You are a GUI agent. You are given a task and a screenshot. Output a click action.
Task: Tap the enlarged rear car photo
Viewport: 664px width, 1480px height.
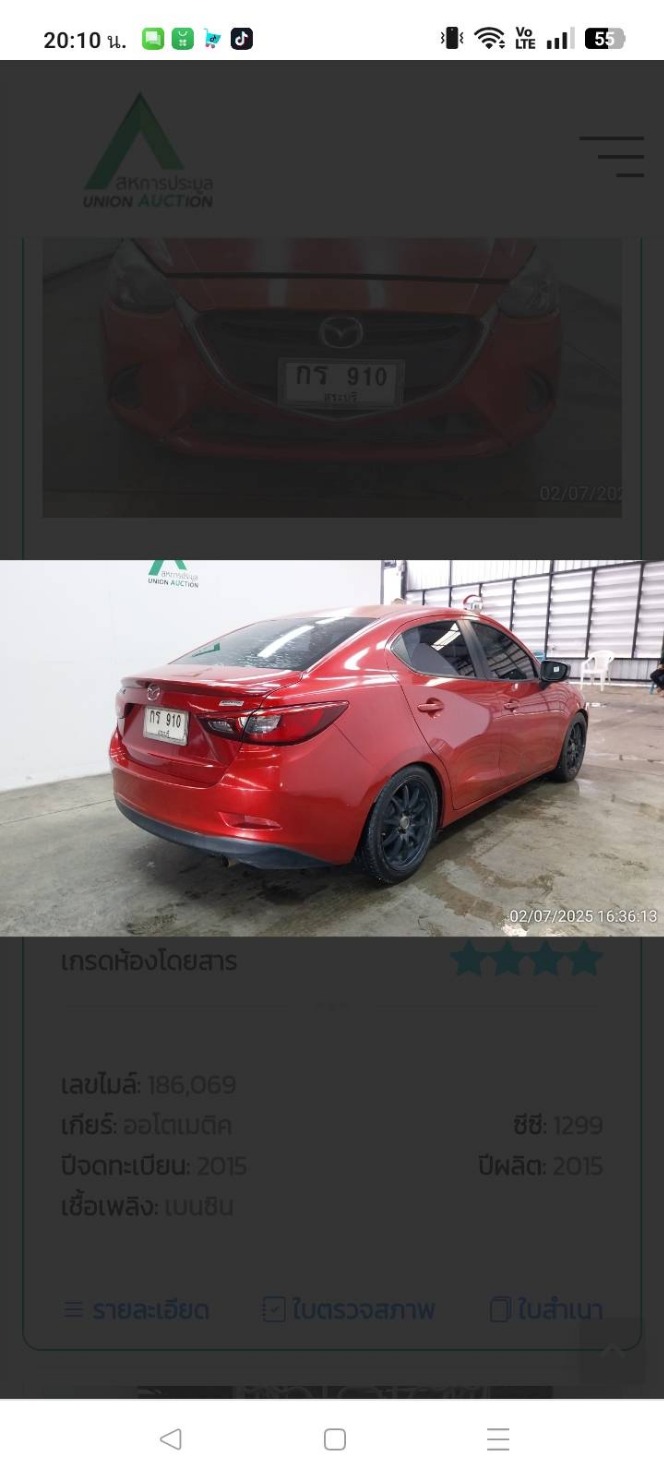click(332, 748)
